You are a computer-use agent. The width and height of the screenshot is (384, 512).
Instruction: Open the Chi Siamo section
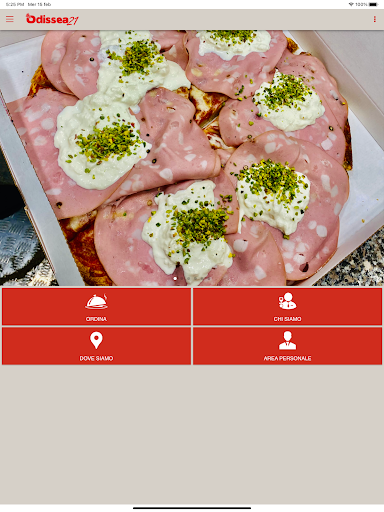(287, 307)
